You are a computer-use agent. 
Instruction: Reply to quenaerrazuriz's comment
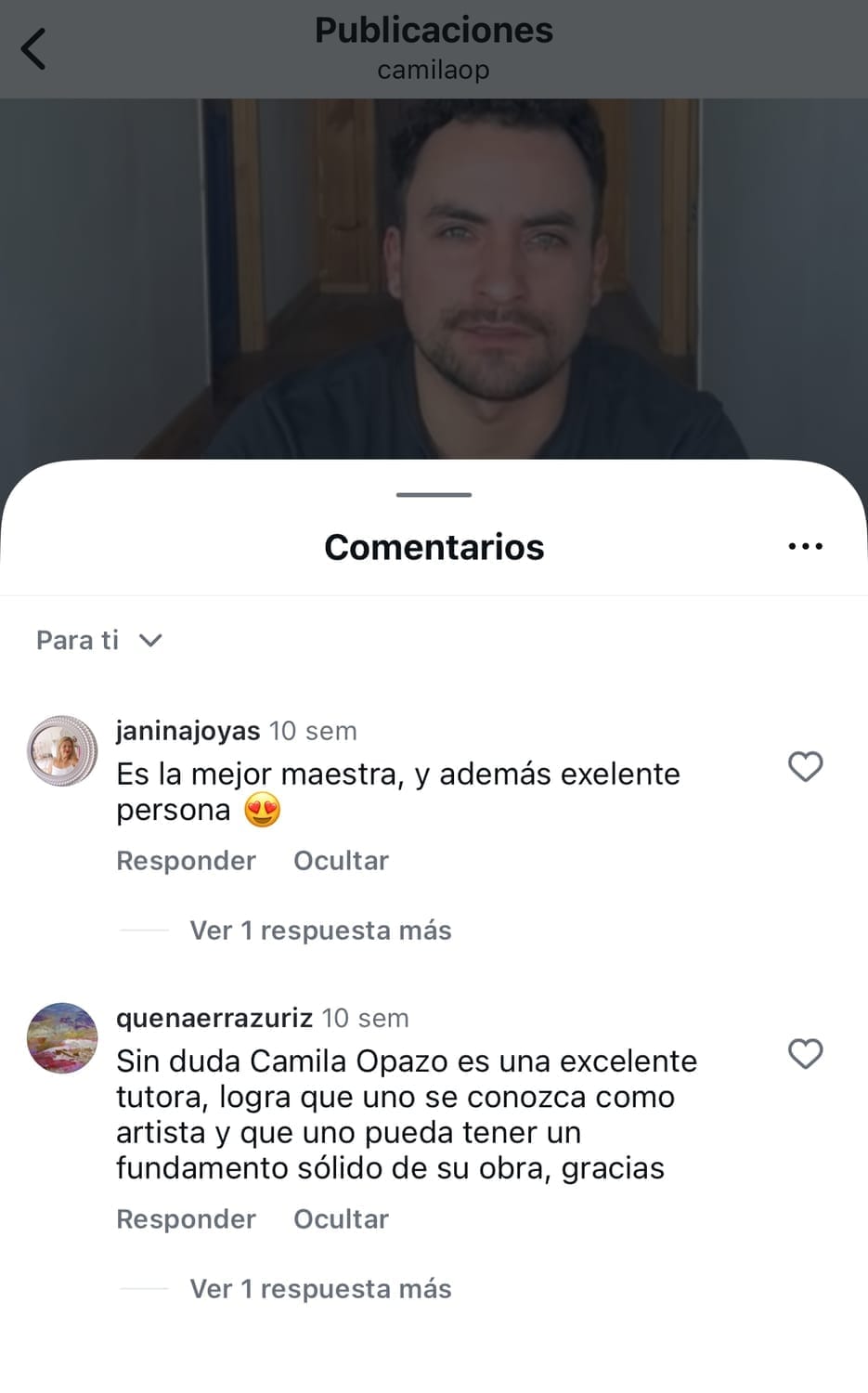tap(186, 1219)
